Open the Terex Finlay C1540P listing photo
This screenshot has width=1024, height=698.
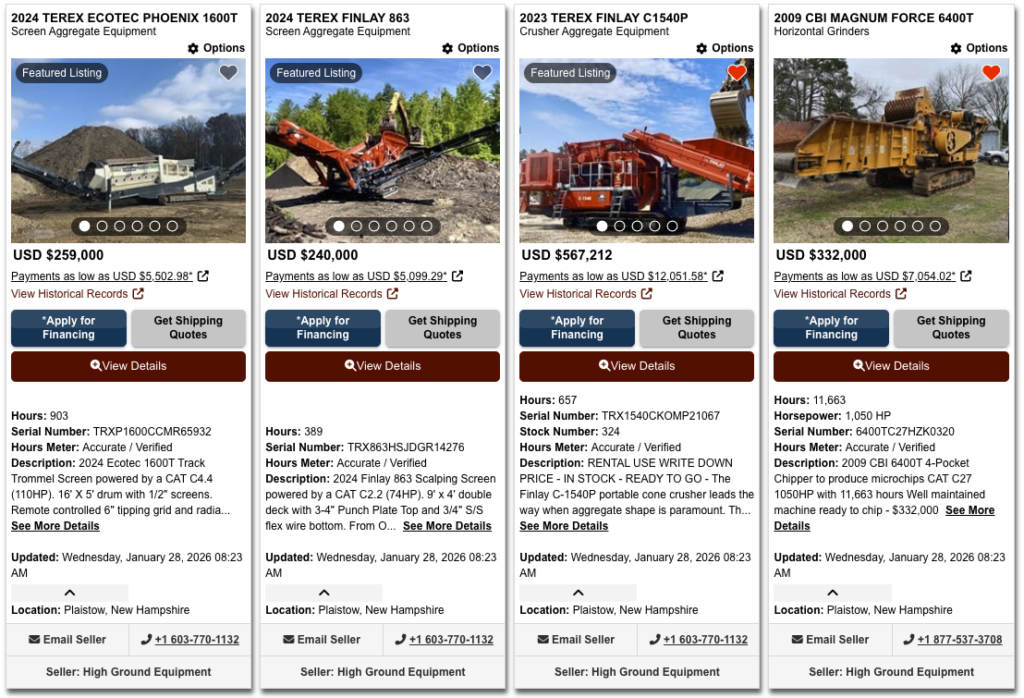point(636,150)
